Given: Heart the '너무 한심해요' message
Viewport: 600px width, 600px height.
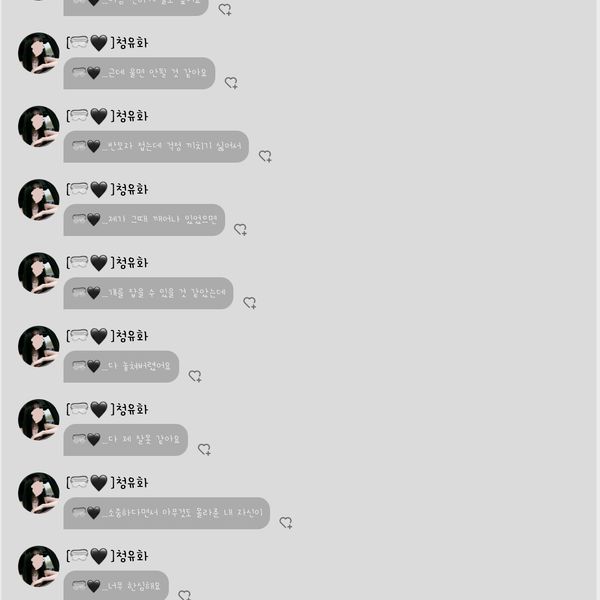Looking at the screenshot, I should click(185, 595).
